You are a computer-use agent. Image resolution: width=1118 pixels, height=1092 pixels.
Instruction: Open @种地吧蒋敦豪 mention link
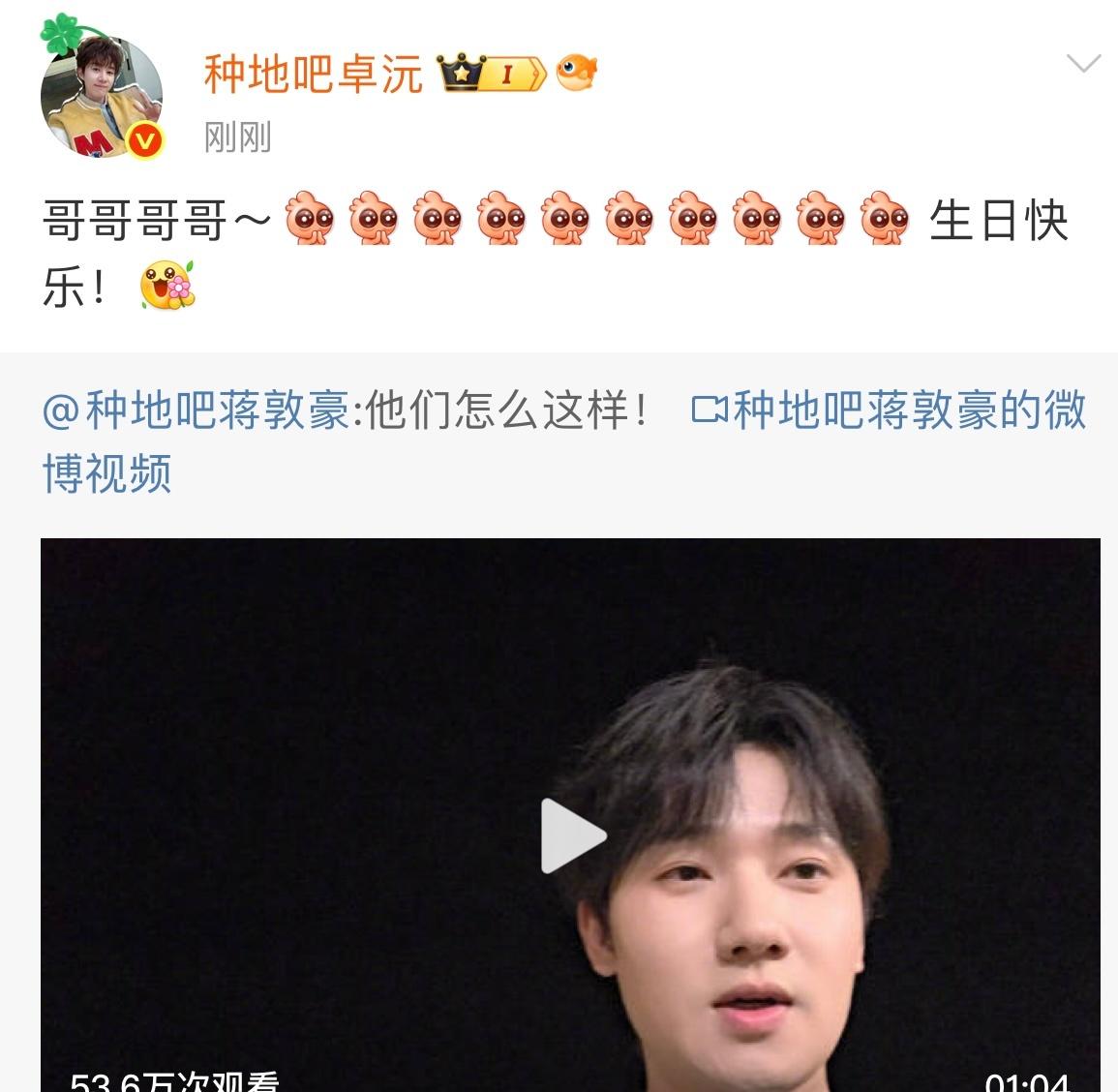(x=196, y=410)
